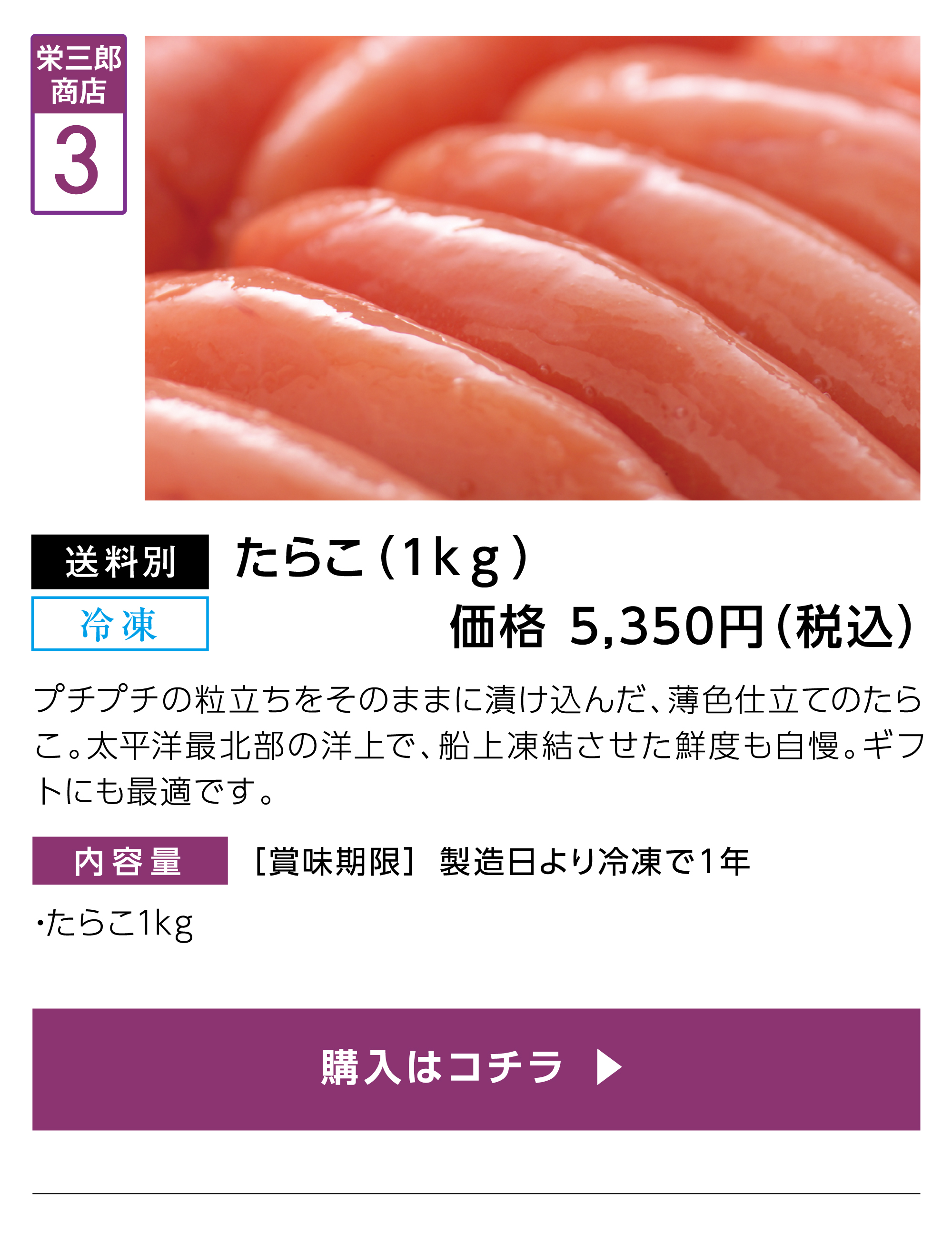
Task: Tap the 購入はコチラ purchase button
Action: pos(476,1070)
